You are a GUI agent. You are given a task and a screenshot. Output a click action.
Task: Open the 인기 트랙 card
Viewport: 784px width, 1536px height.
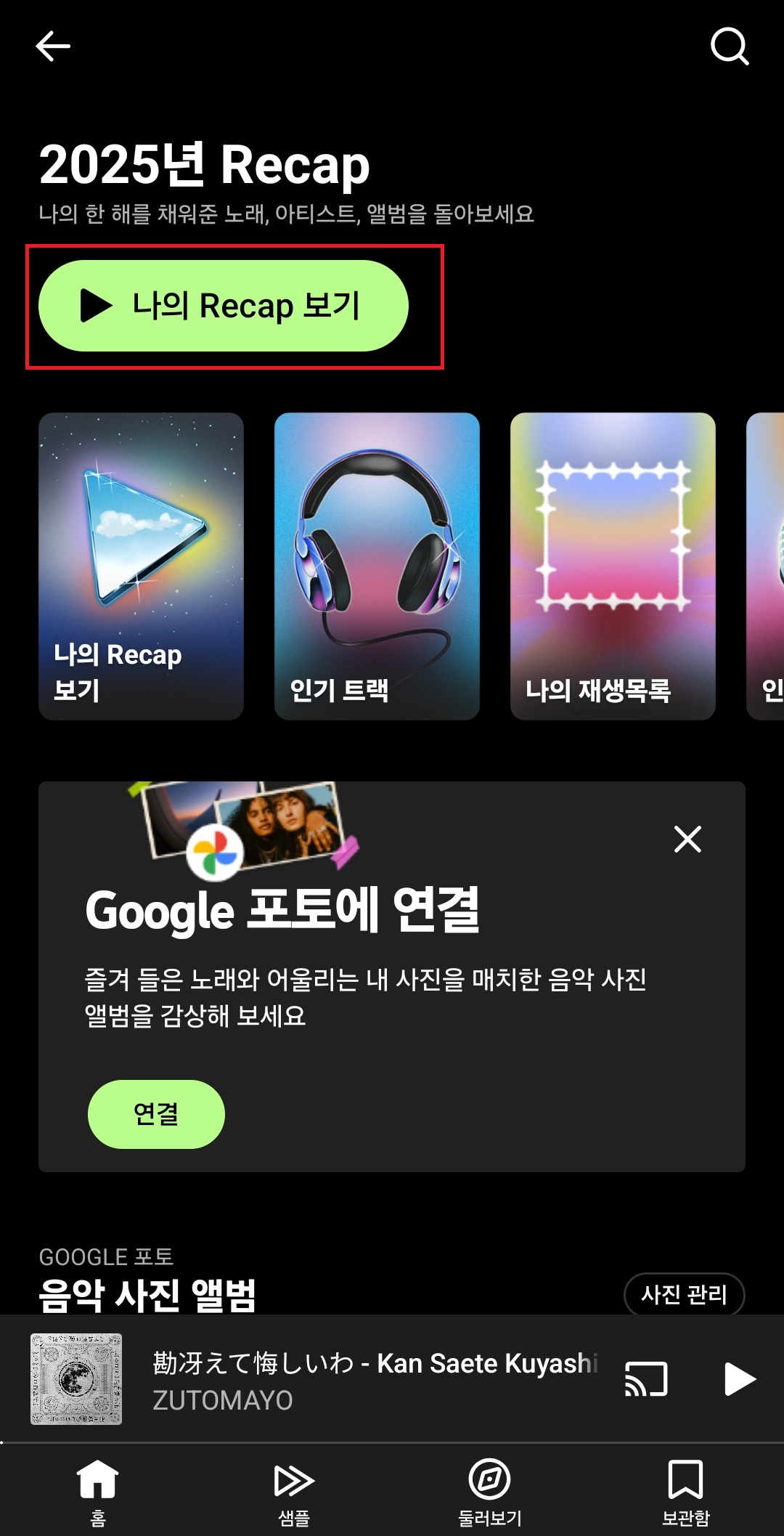coord(377,566)
